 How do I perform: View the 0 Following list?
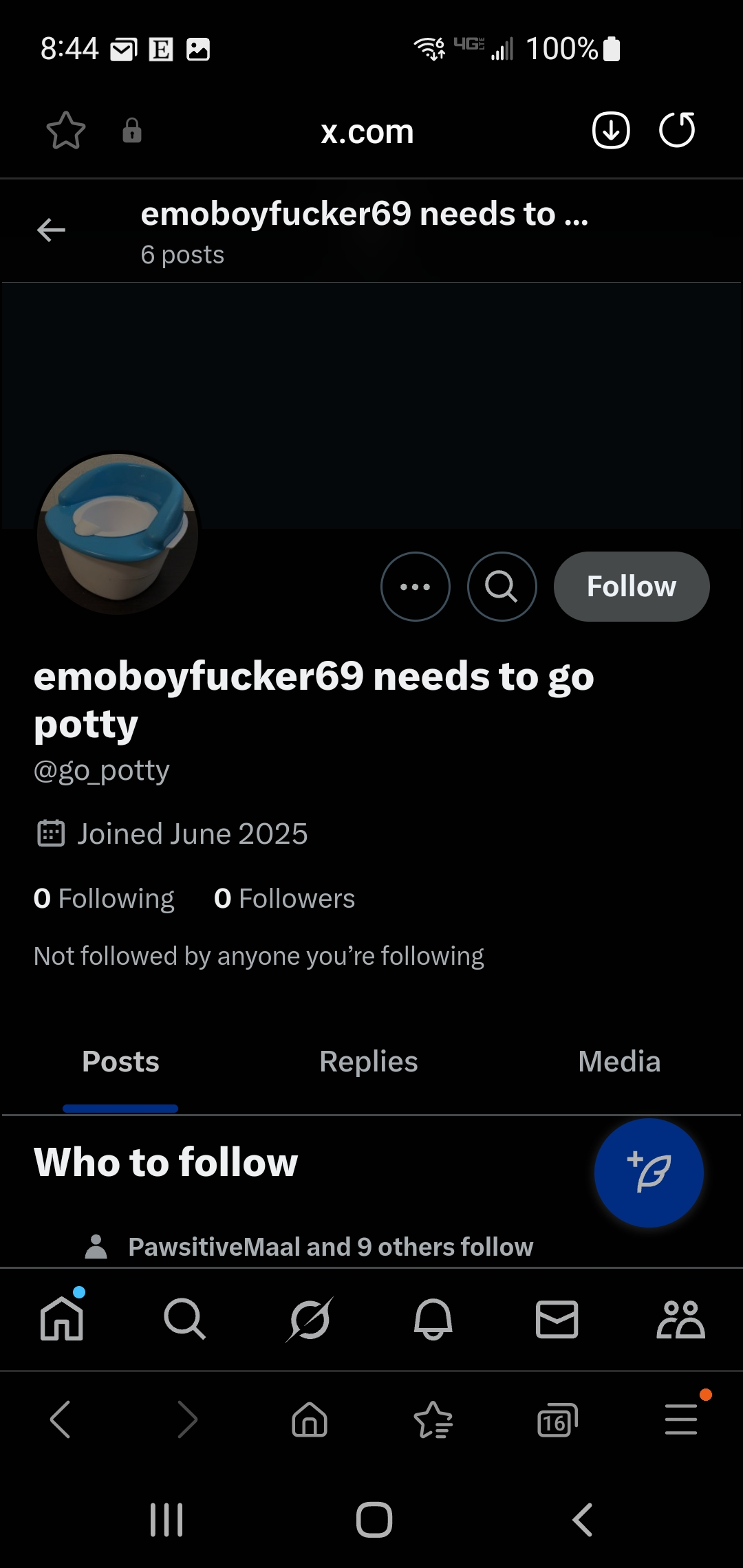coord(104,898)
